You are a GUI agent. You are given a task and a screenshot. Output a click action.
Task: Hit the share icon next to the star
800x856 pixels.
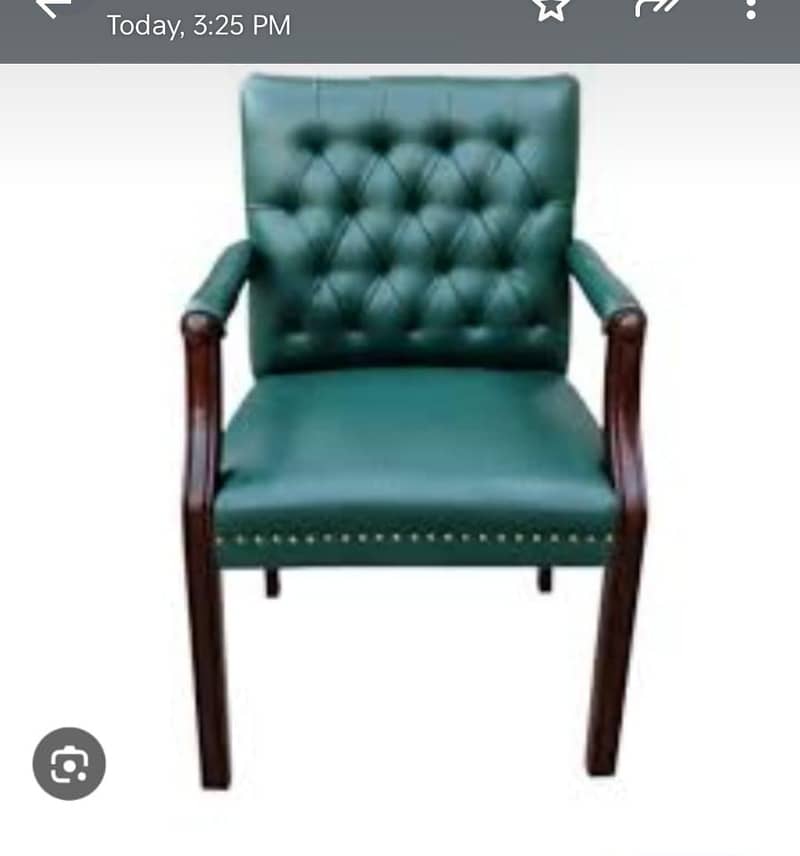pyautogui.click(x=657, y=8)
